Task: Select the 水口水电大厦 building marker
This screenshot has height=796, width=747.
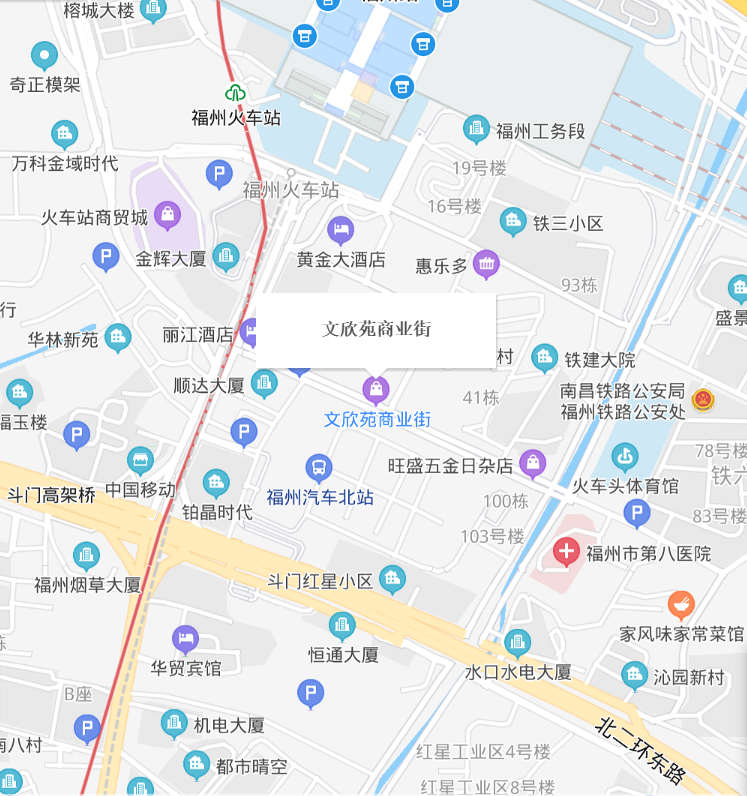Action: (x=517, y=643)
